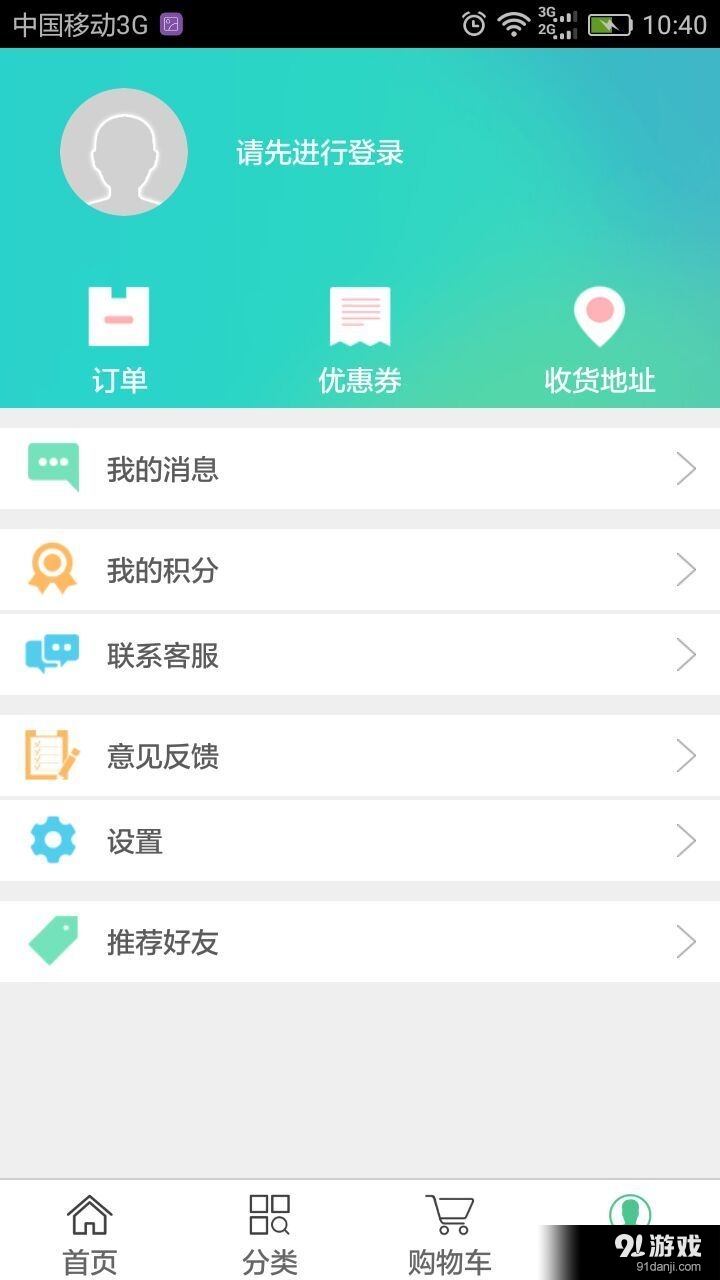Expand the 设置 row chevron

click(686, 841)
